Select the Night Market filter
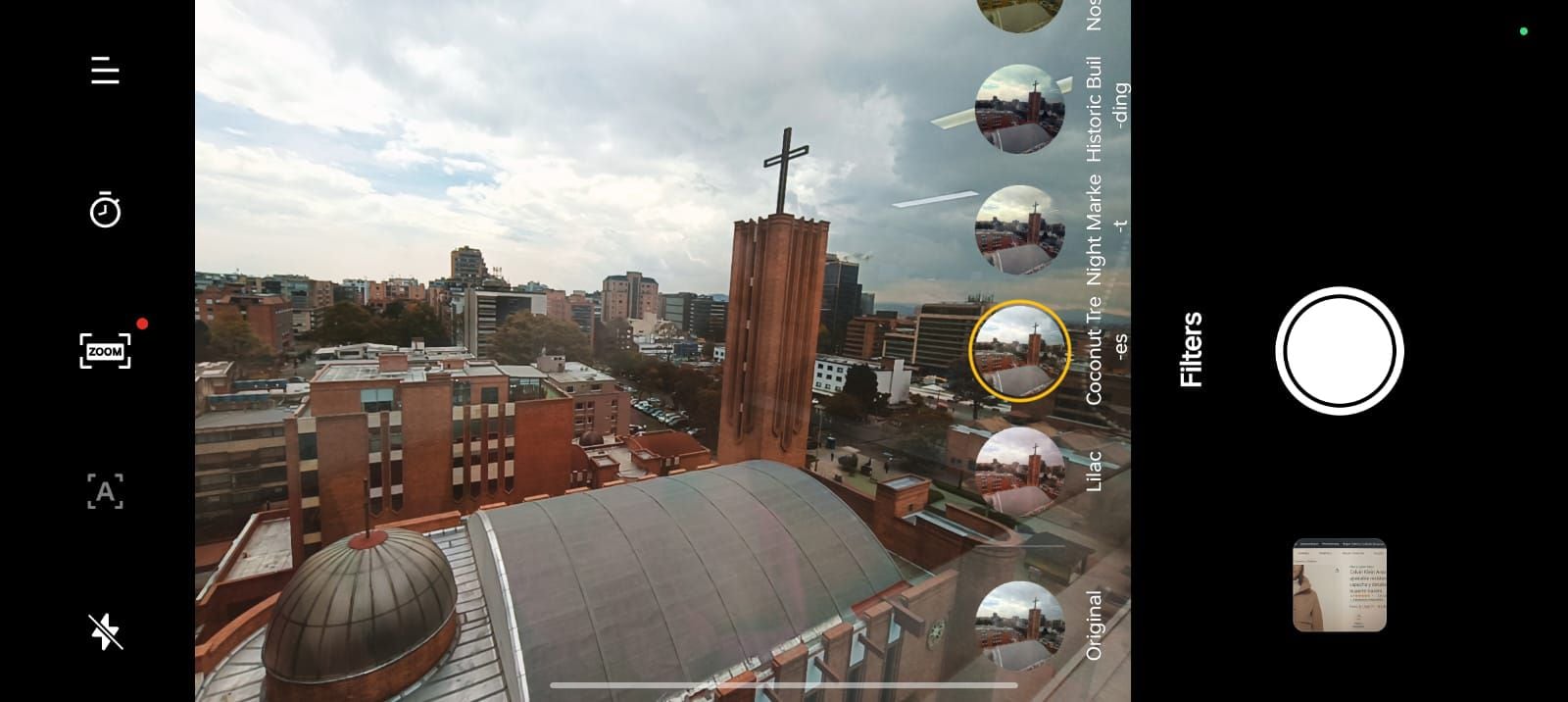Image resolution: width=1568 pixels, height=702 pixels. (x=1019, y=229)
